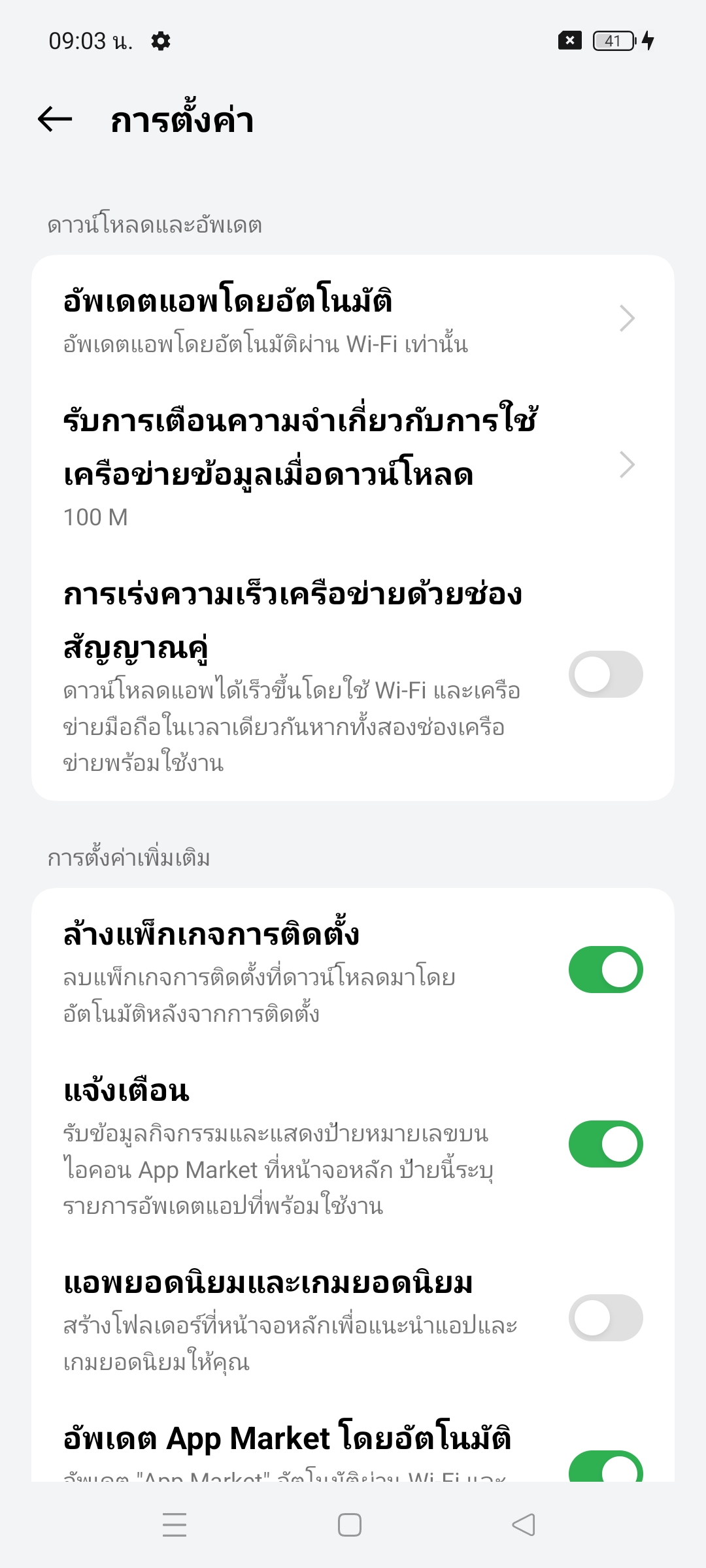
Task: Enable แอพยอดนิยมและเกมยอดนิยม switch
Action: [x=605, y=1318]
